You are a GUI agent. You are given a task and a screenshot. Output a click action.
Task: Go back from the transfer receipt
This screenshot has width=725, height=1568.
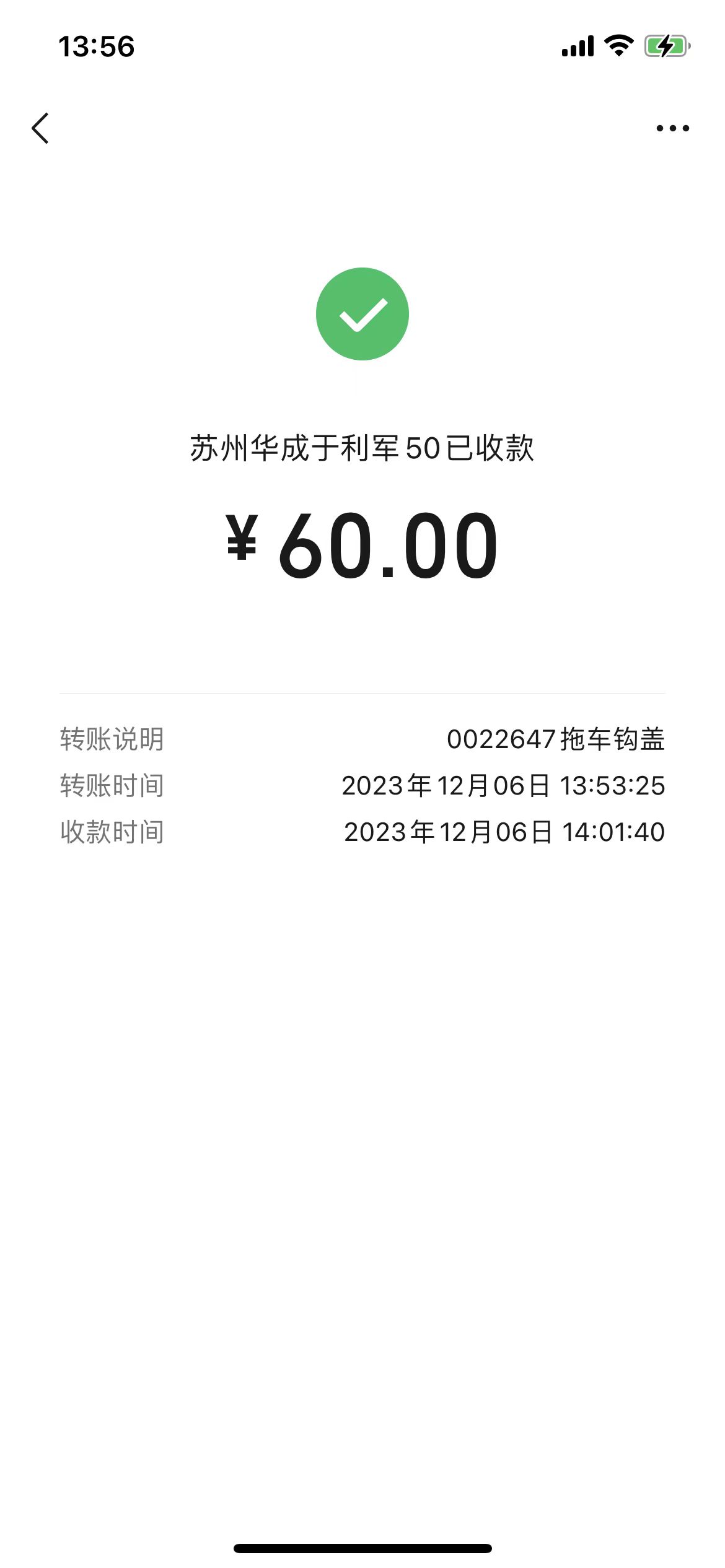(x=41, y=128)
